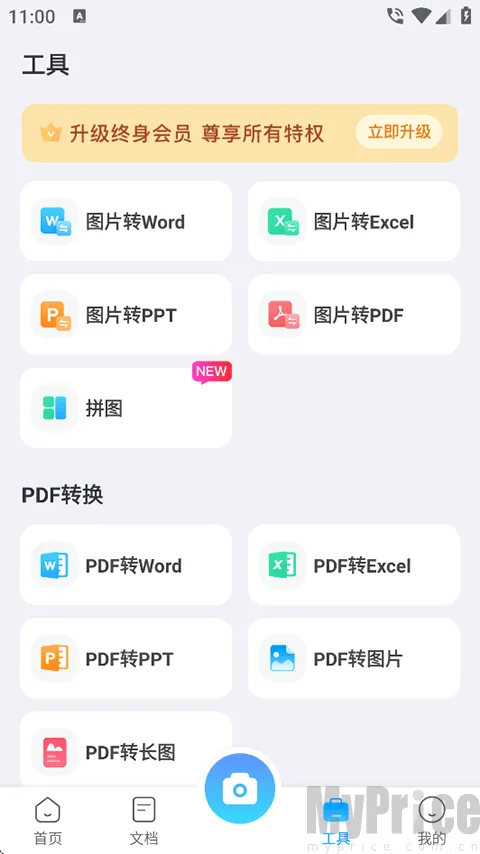Tap the 立即升级 upgrade button
The height and width of the screenshot is (854, 480).
click(x=399, y=132)
